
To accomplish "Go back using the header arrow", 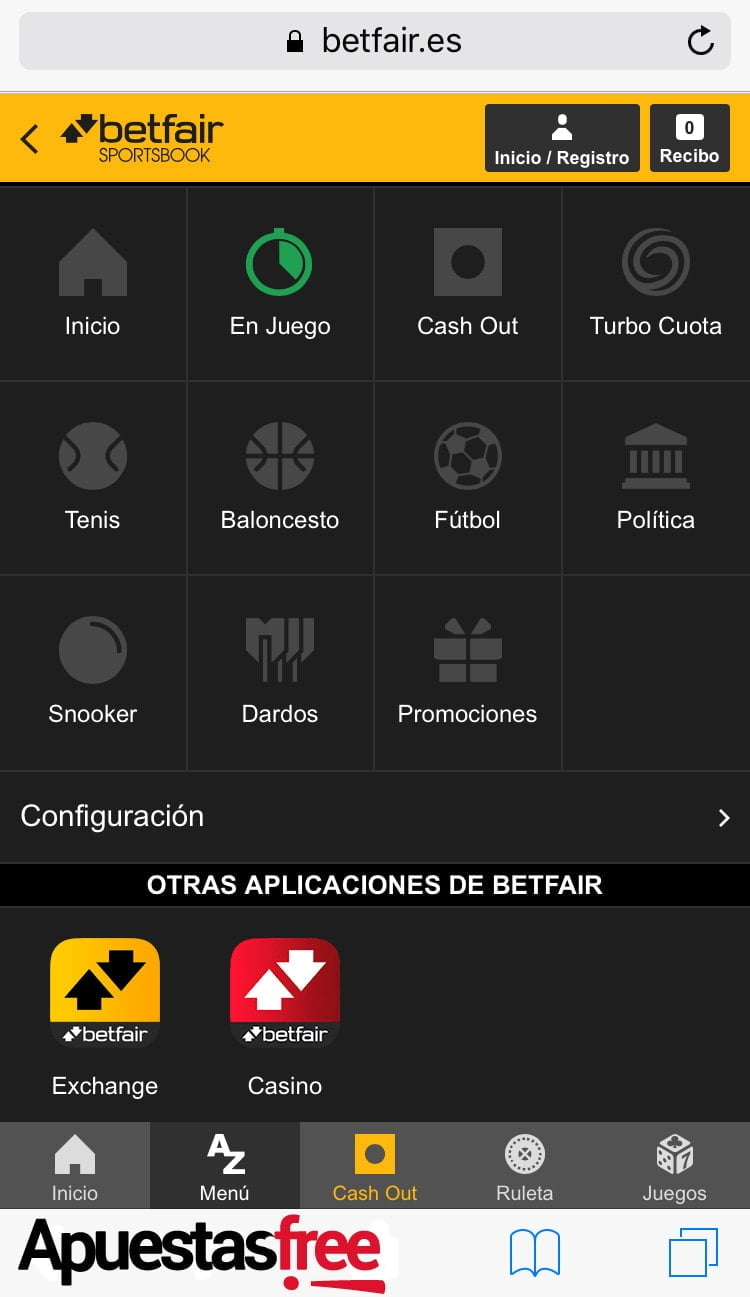I will pos(30,139).
